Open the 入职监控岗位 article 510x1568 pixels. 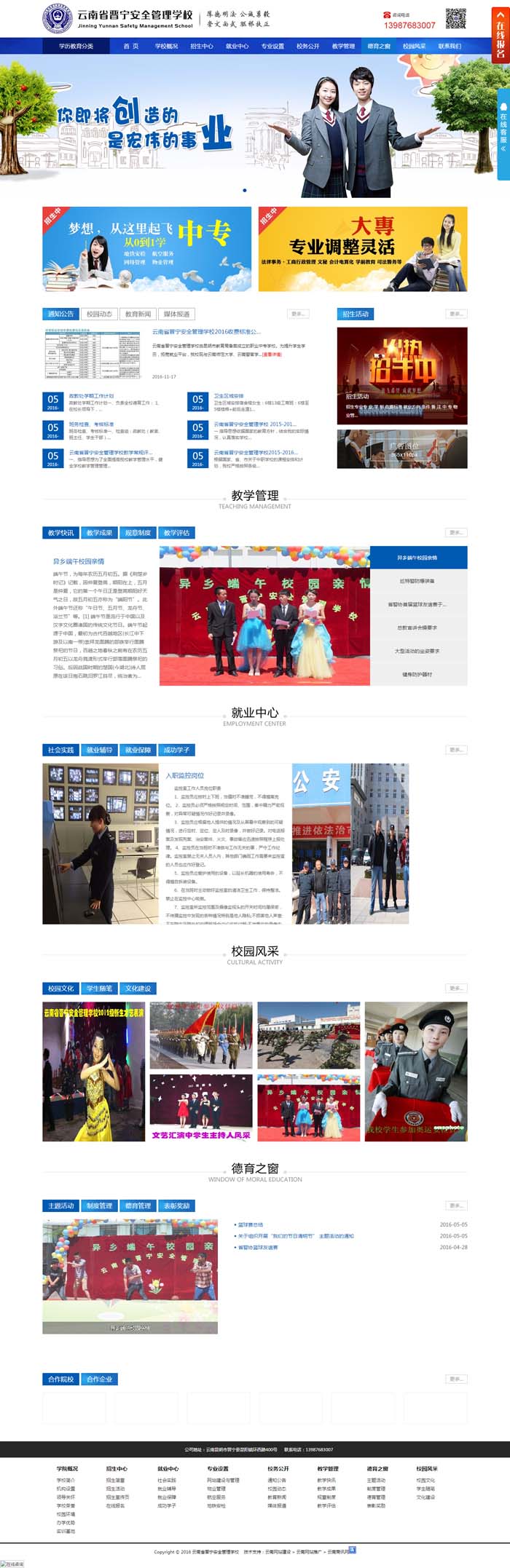coord(185,776)
